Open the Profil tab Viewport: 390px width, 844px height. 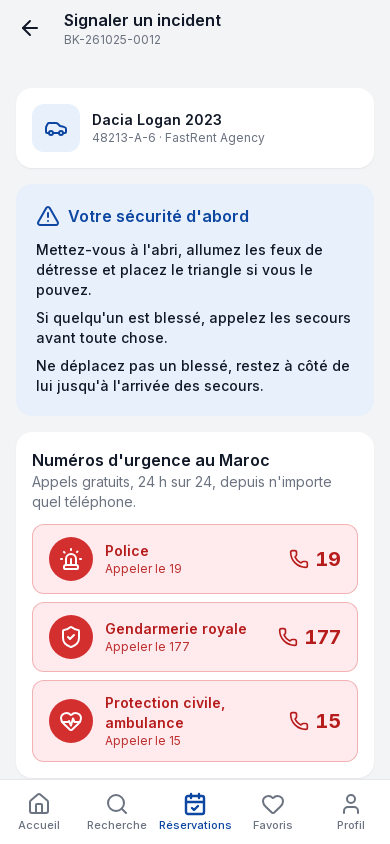pyautogui.click(x=351, y=812)
